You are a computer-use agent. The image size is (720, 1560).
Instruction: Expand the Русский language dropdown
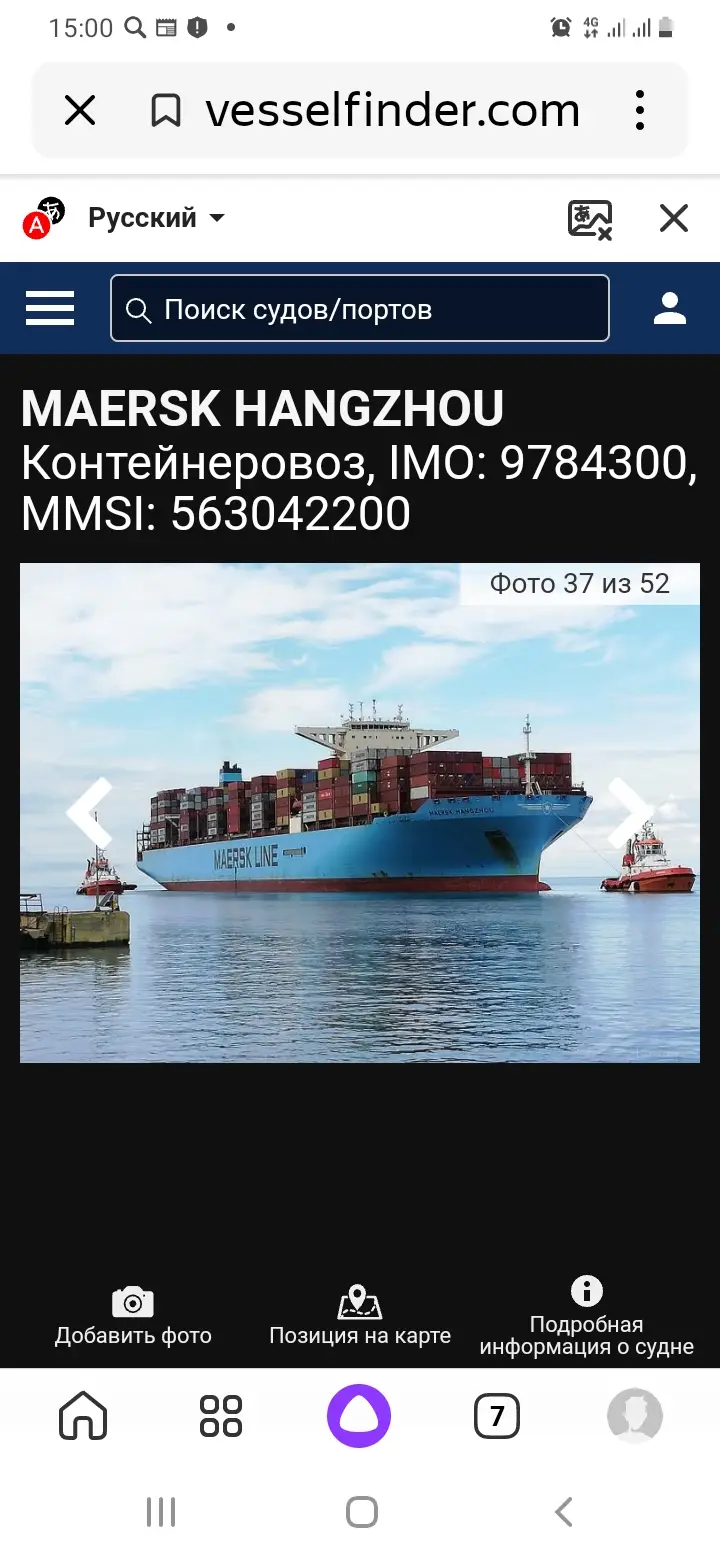(157, 218)
